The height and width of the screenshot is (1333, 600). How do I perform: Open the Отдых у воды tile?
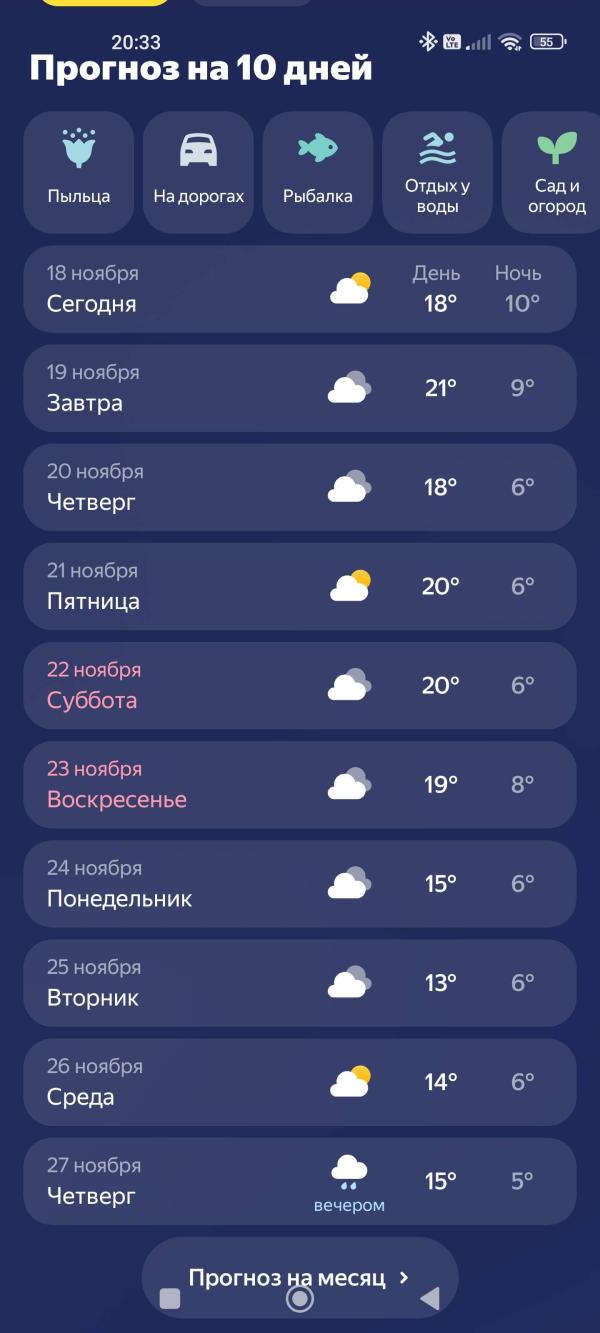coord(437,172)
